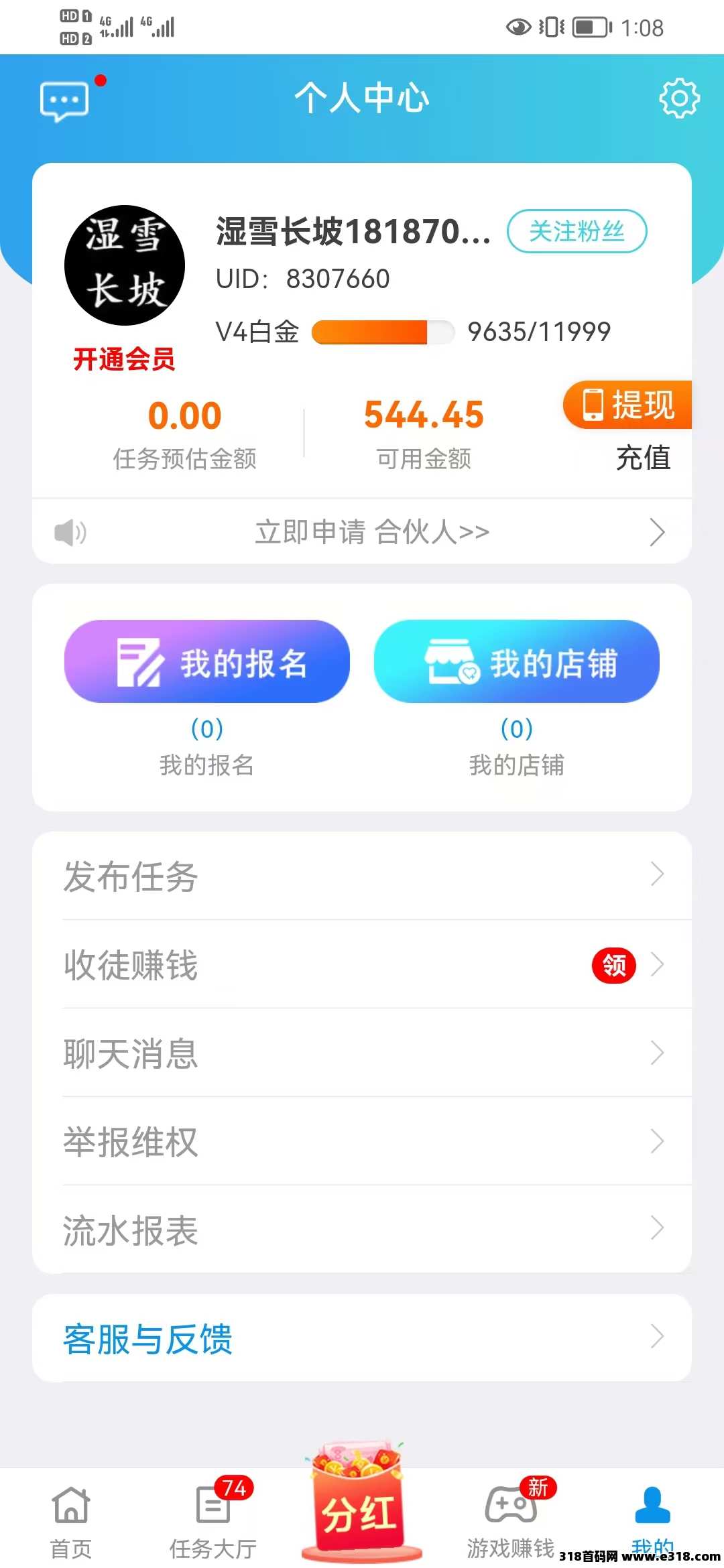
Task: Tap the orange 提现 withdraw button
Action: point(627,405)
